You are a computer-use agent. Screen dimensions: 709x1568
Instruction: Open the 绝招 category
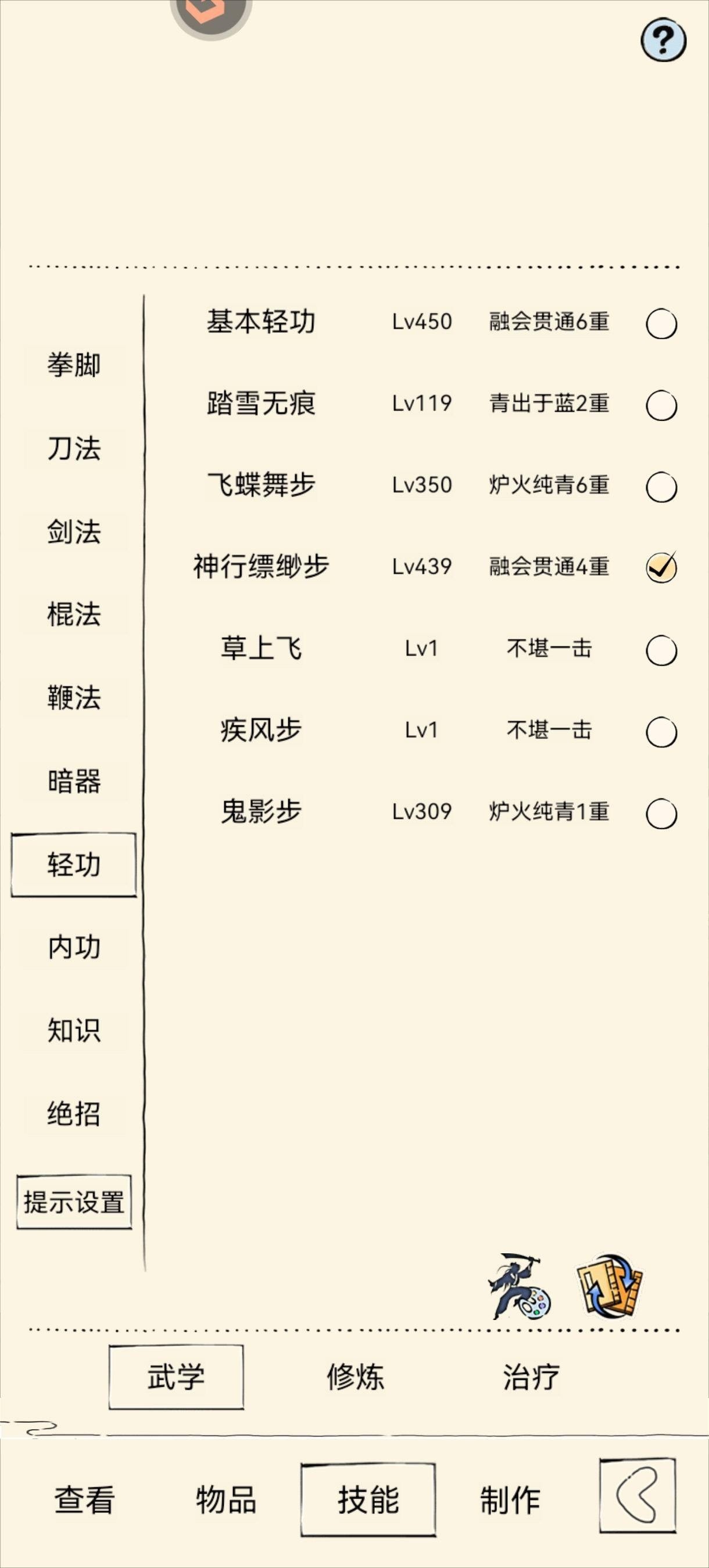tap(74, 1114)
